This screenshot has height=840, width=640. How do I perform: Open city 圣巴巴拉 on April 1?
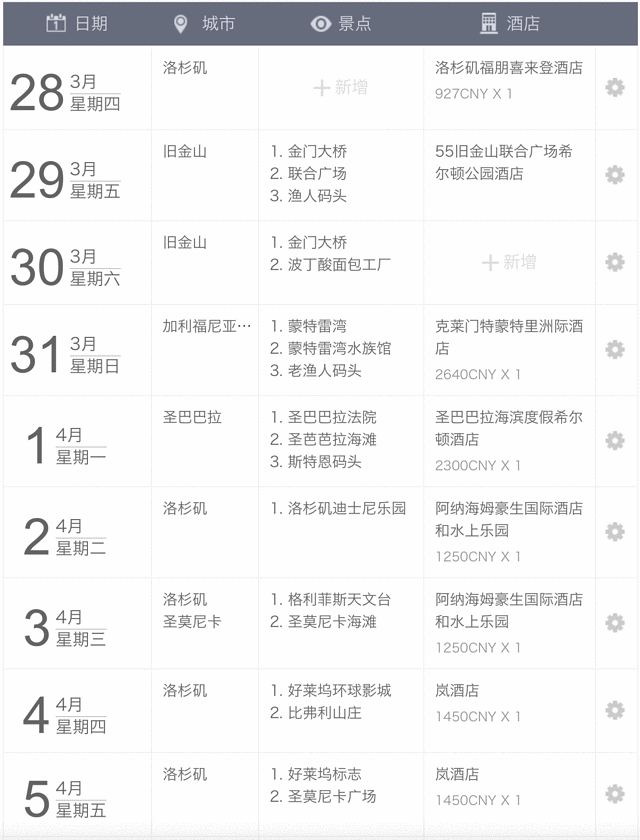coord(192,417)
